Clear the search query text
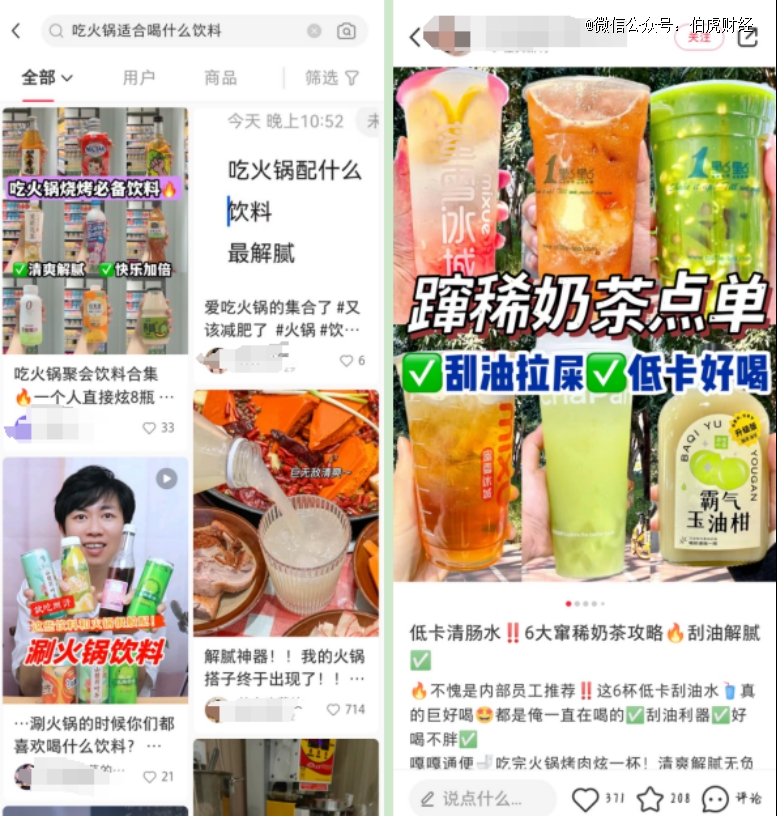Screen dimensions: 777x816 click(x=314, y=31)
